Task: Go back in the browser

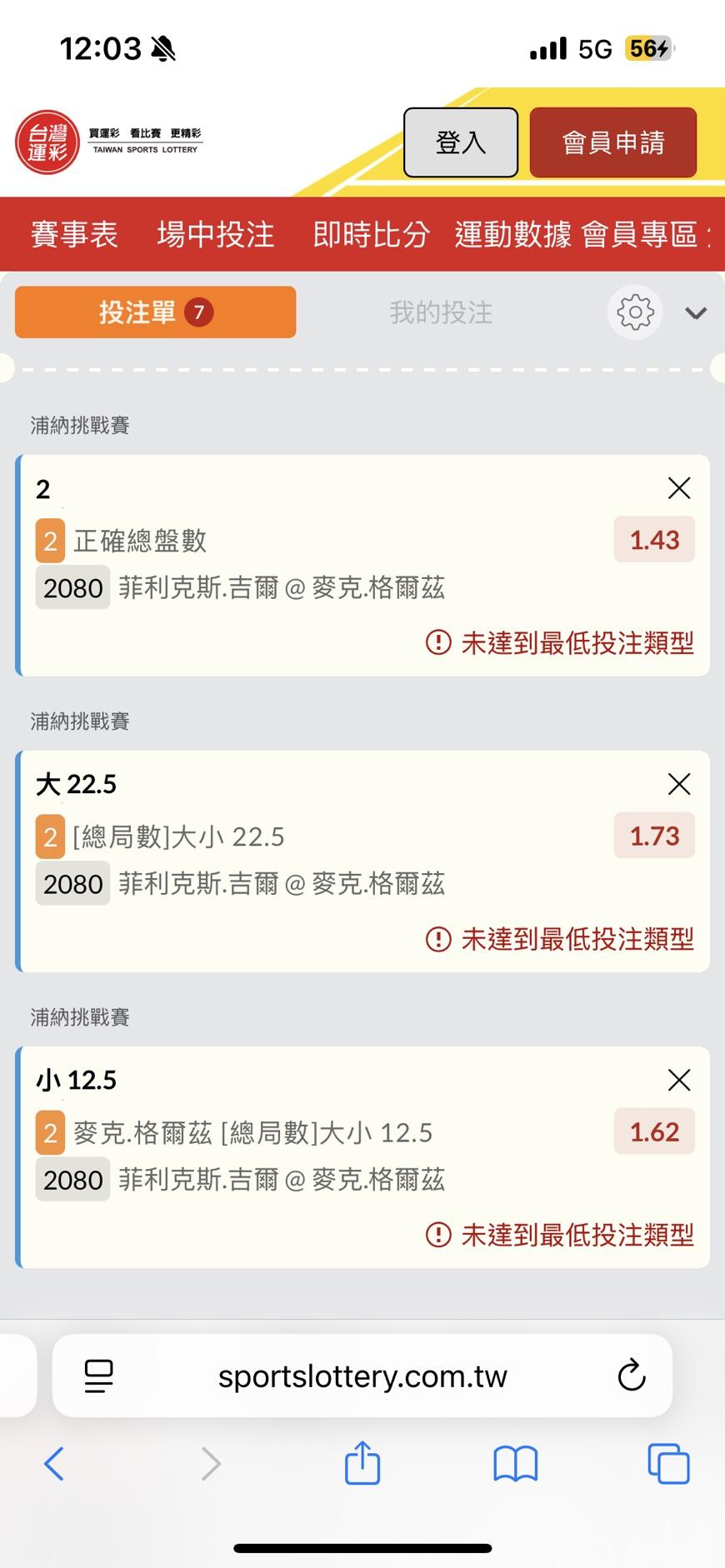Action: pyautogui.click(x=54, y=1464)
